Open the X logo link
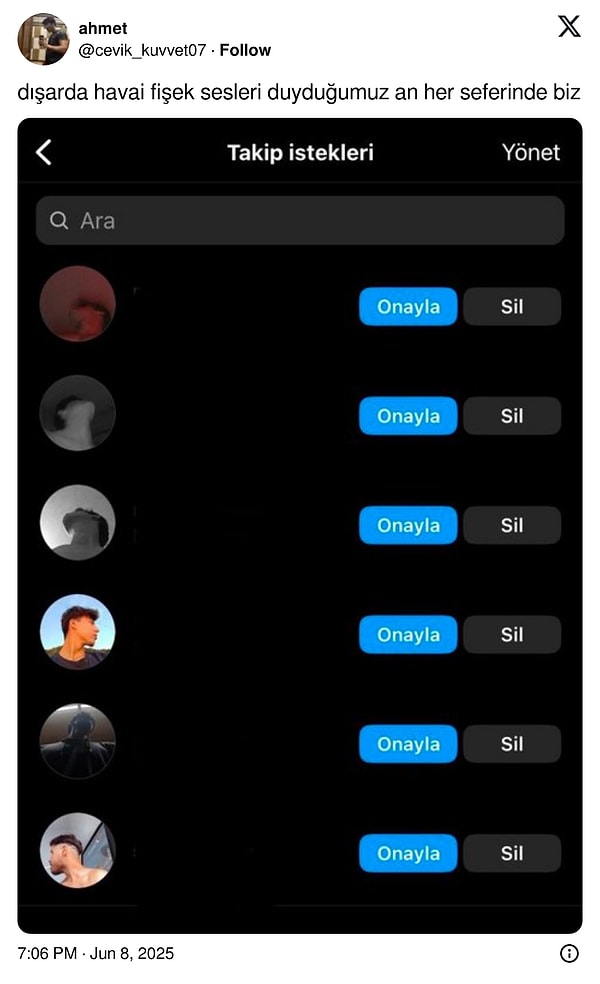Image resolution: width=600 pixels, height=984 pixels. (x=569, y=27)
